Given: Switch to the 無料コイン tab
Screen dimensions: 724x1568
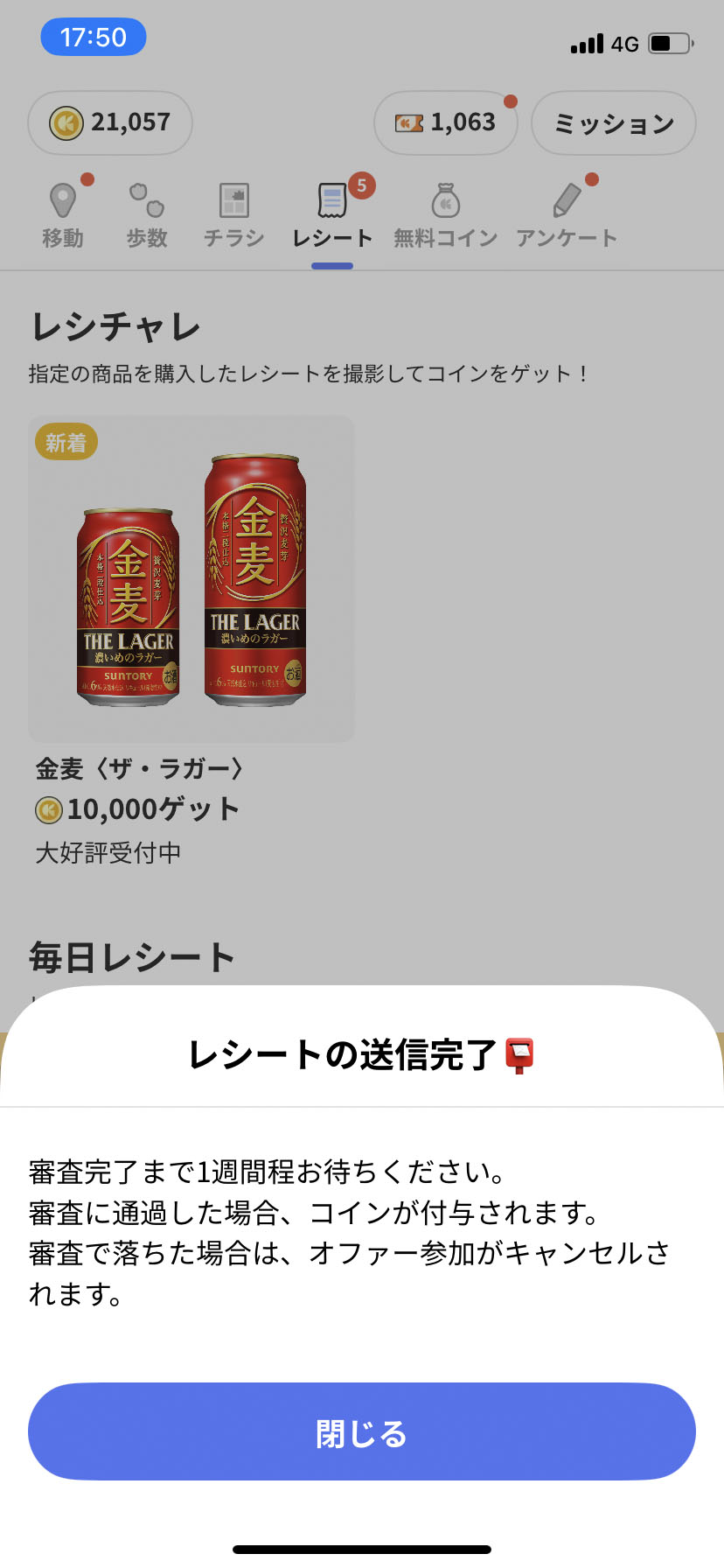Looking at the screenshot, I should (x=445, y=216).
